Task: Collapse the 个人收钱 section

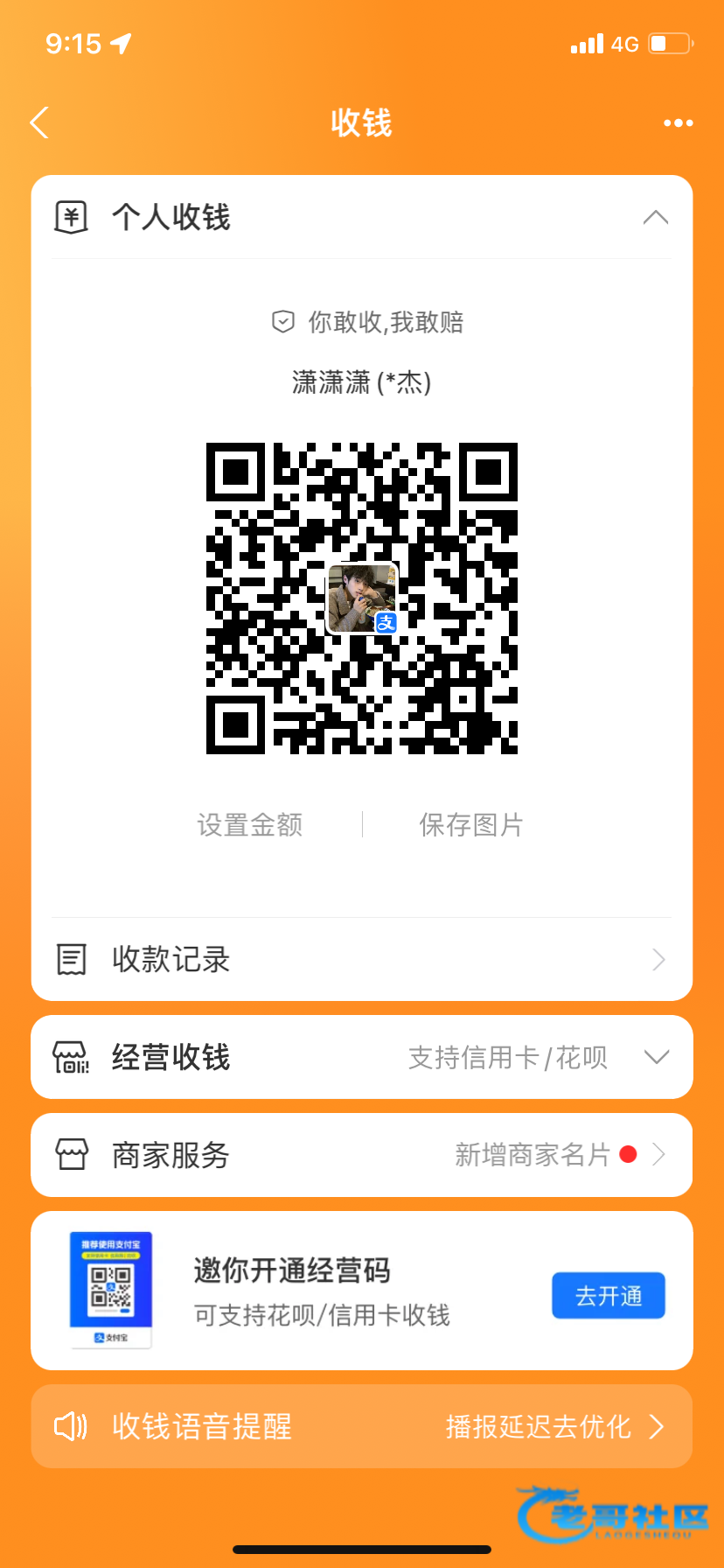Action: [655, 218]
